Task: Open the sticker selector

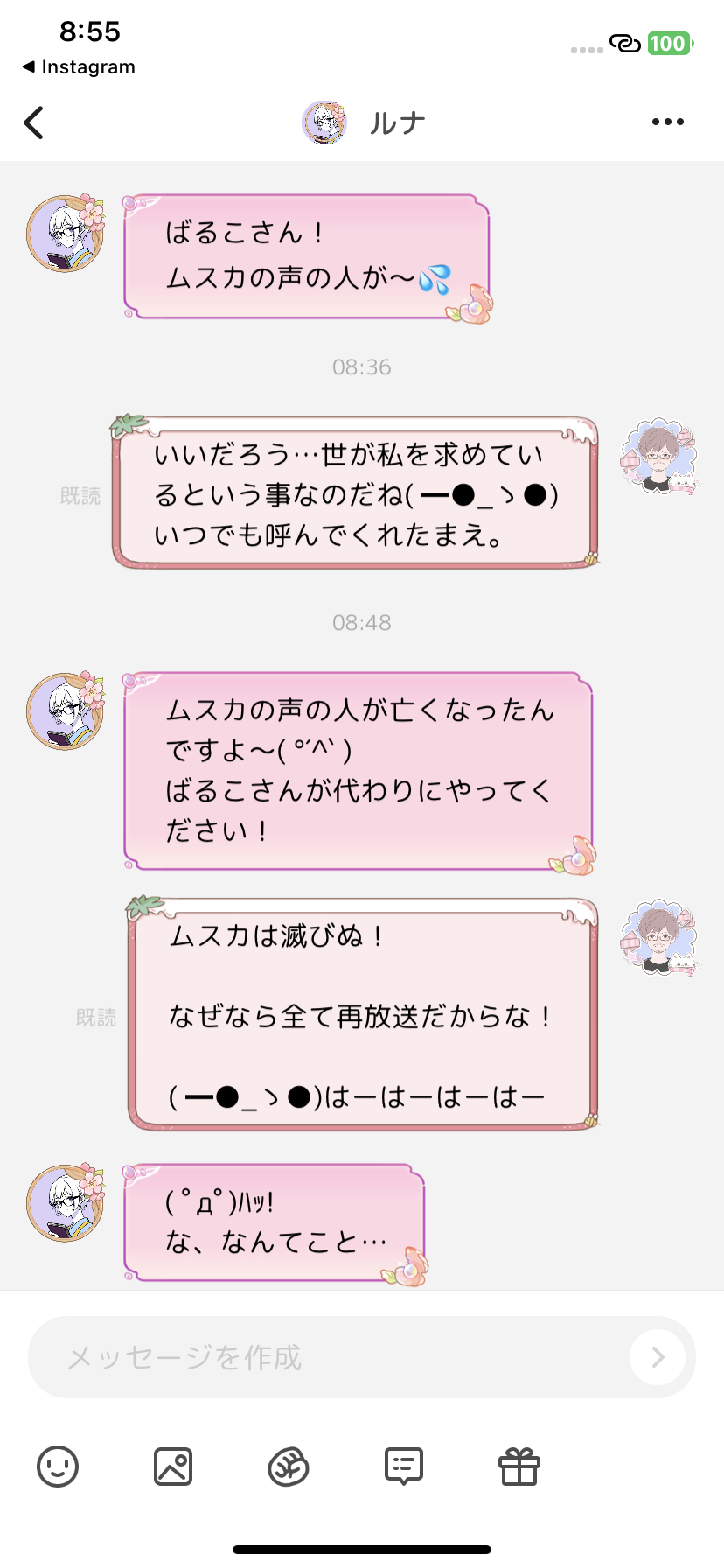Action: click(289, 1466)
